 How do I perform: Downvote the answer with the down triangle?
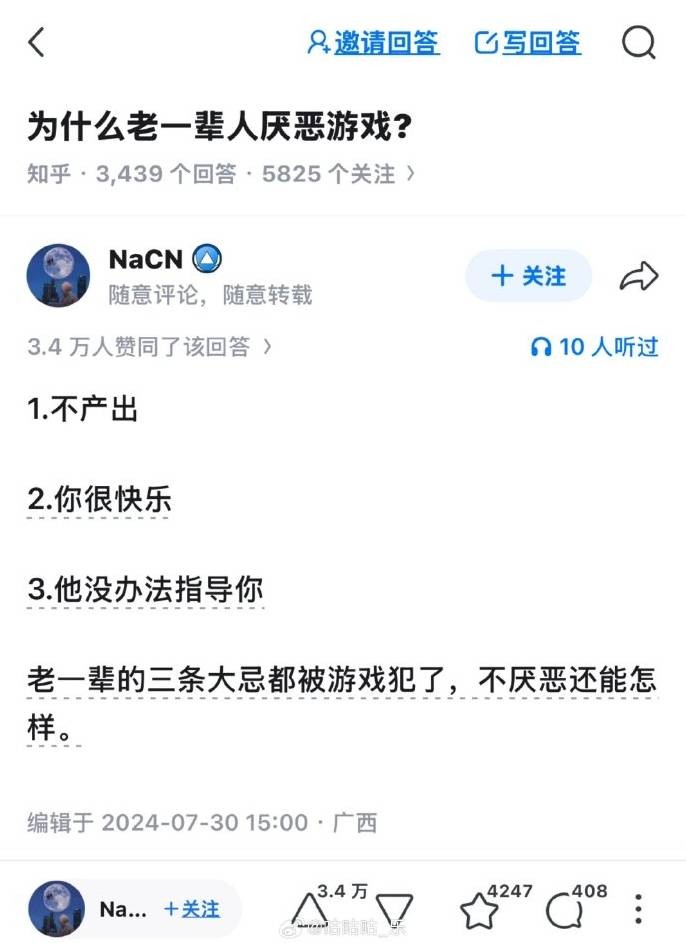(393, 909)
